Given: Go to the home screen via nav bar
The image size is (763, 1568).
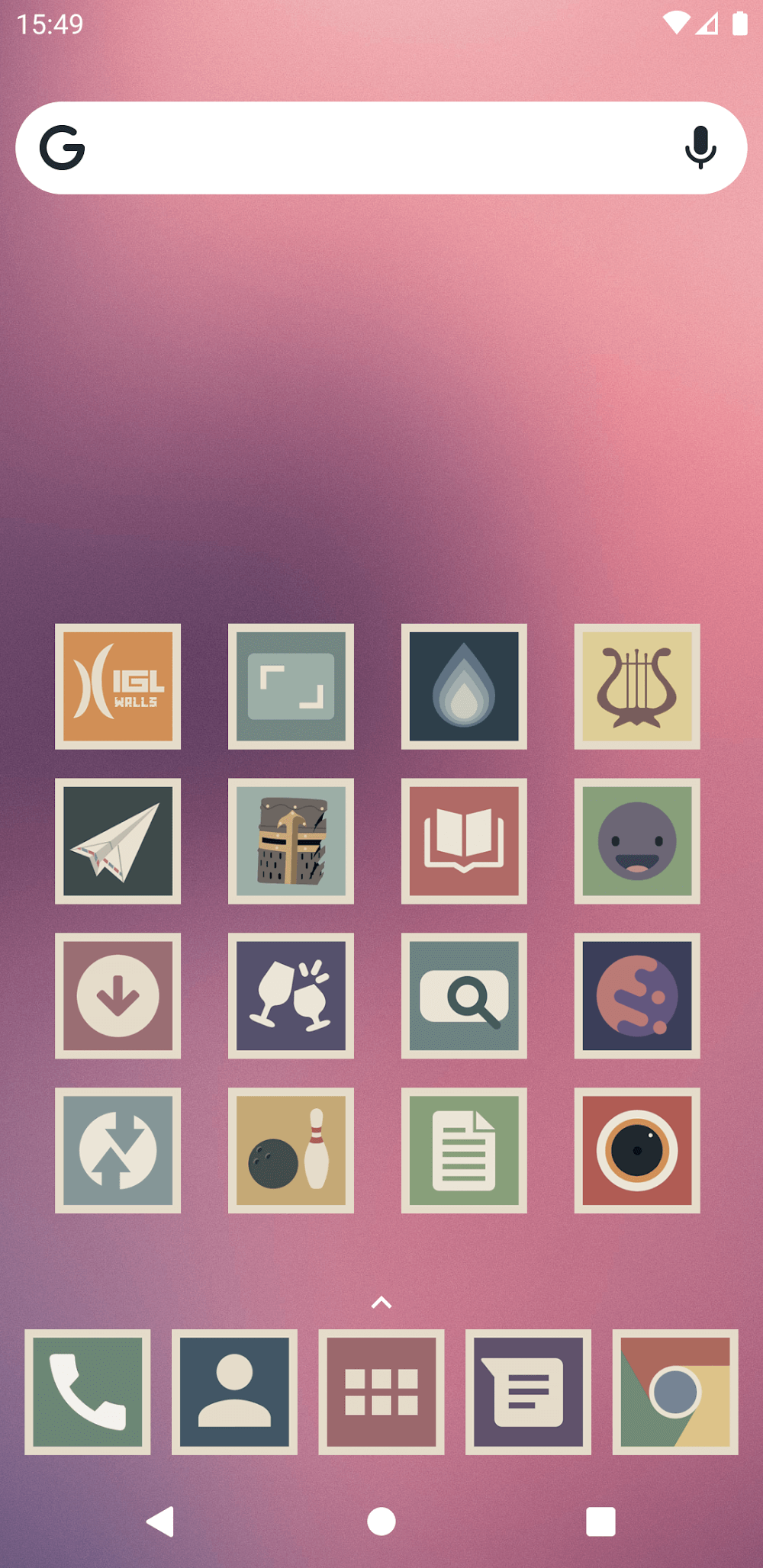Looking at the screenshot, I should click(381, 1522).
